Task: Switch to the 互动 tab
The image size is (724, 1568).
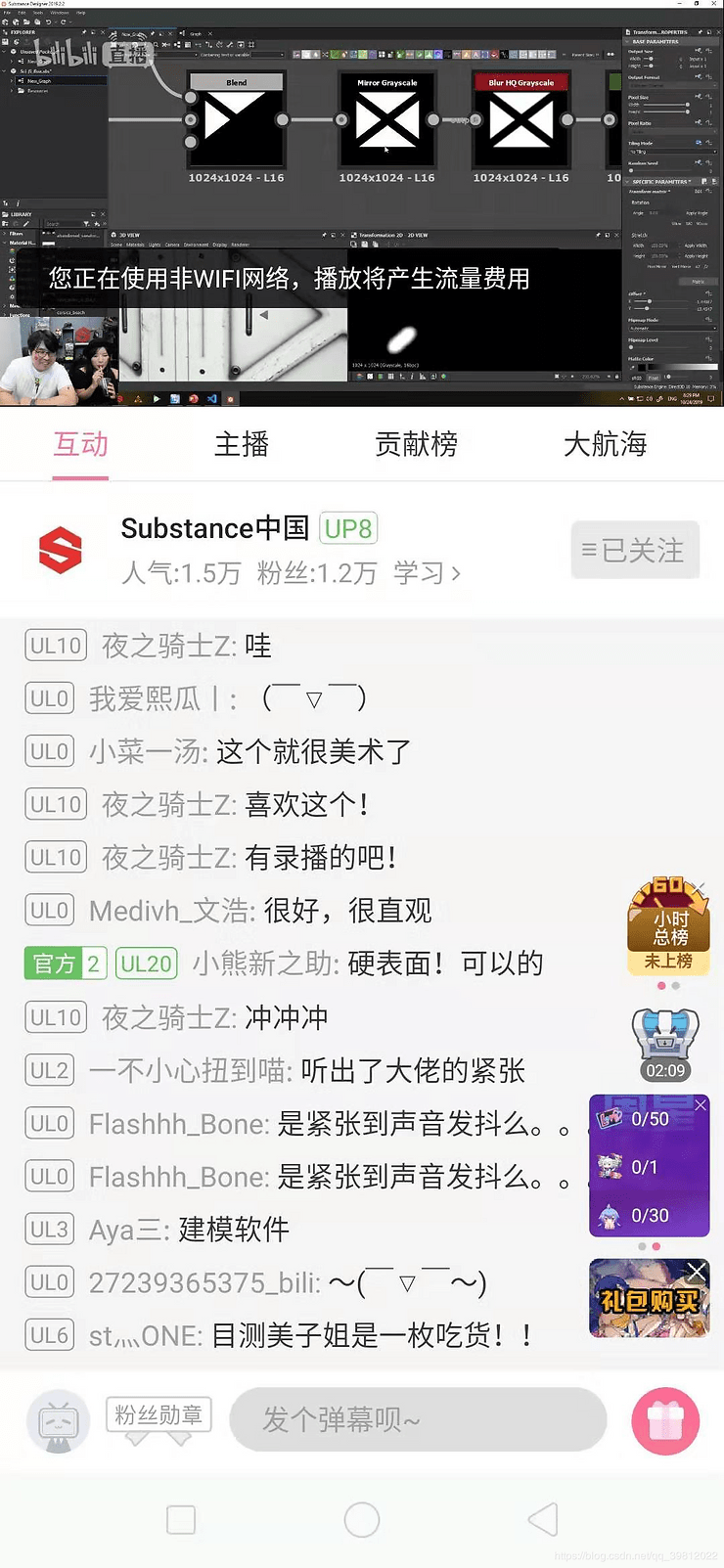Action: [x=80, y=445]
